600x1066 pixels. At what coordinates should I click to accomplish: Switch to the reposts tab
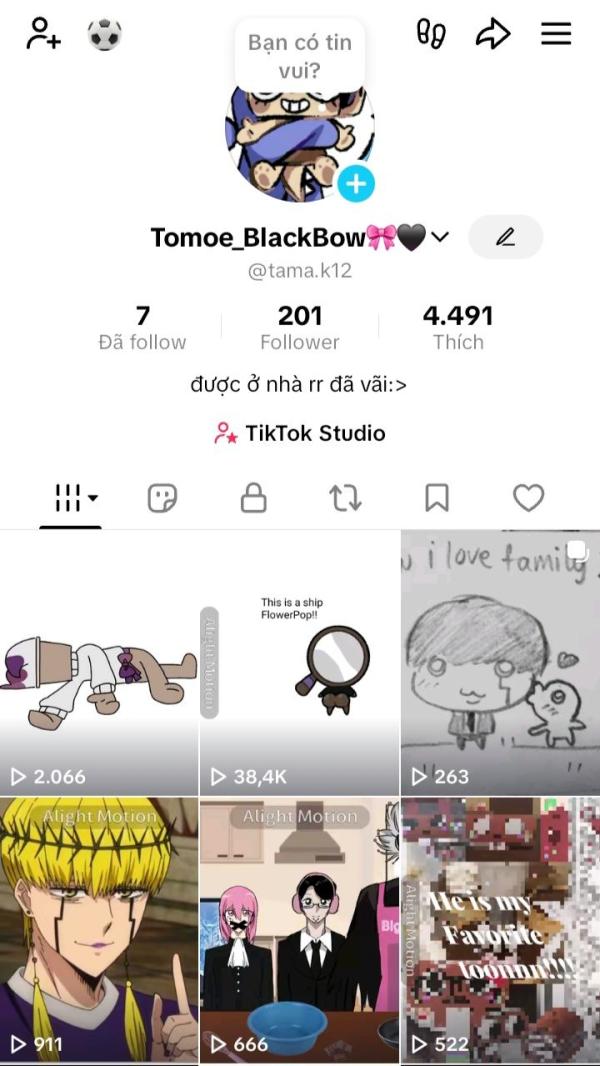point(345,498)
